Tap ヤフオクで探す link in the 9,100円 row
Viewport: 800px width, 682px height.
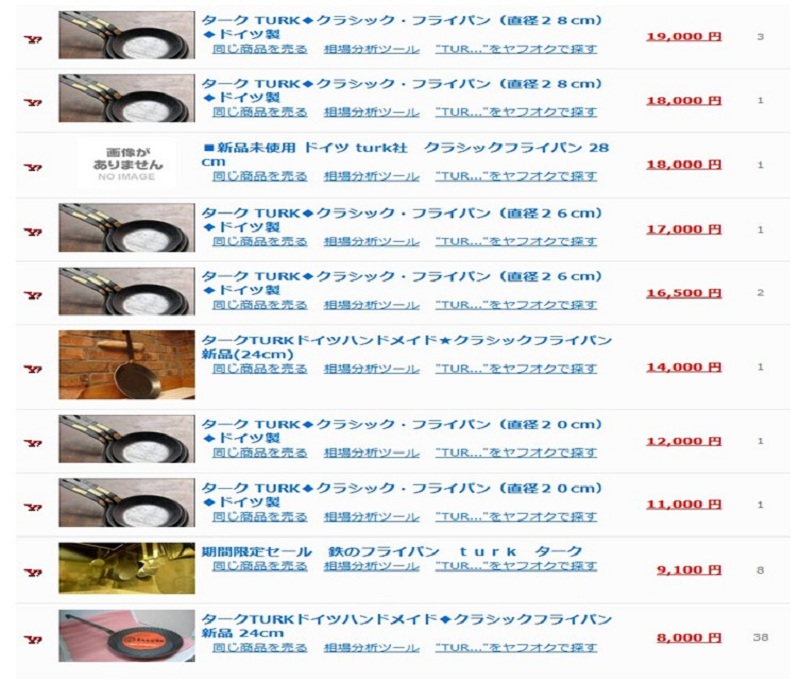[516, 567]
